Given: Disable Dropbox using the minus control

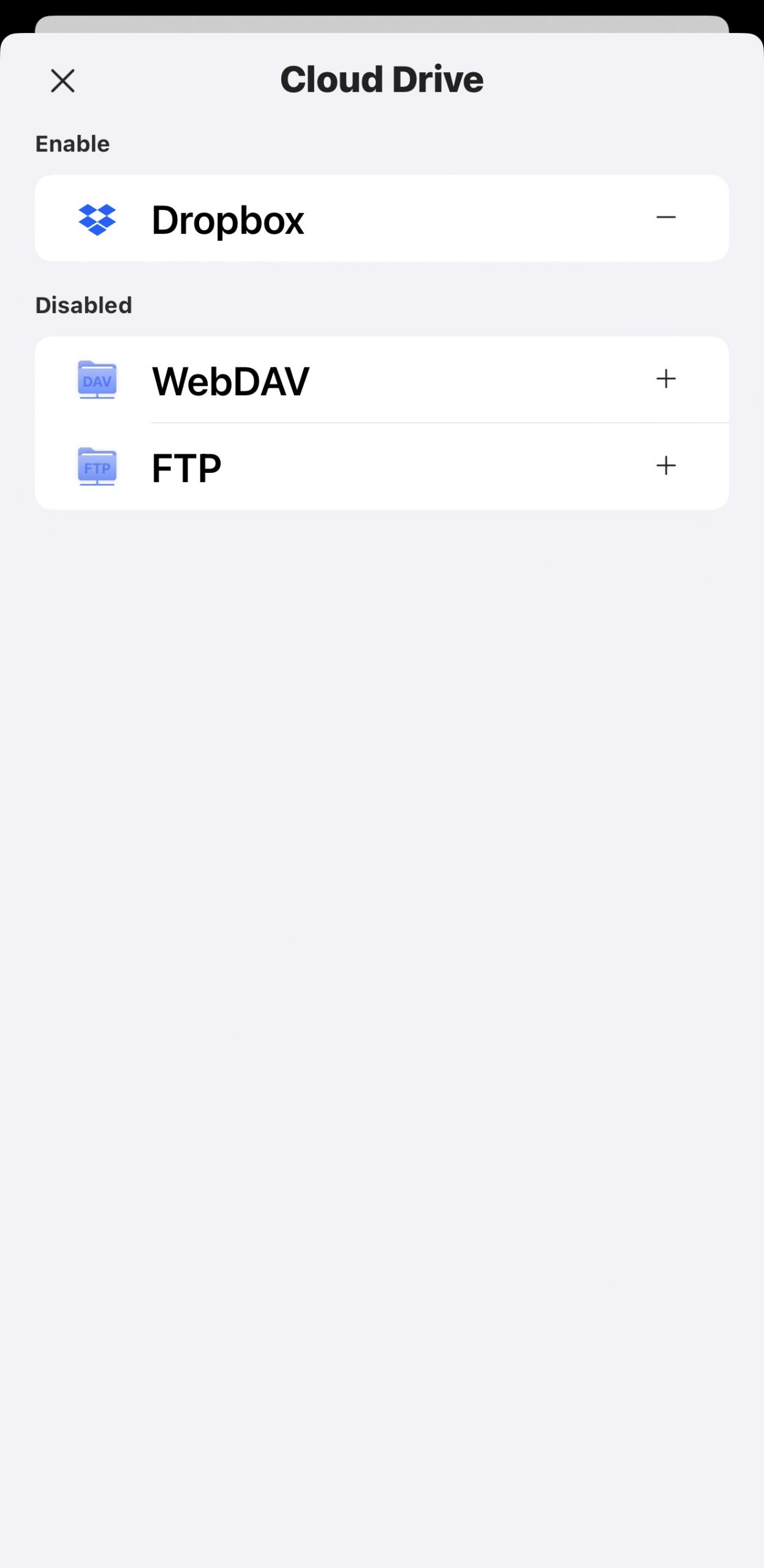Looking at the screenshot, I should 667,218.
